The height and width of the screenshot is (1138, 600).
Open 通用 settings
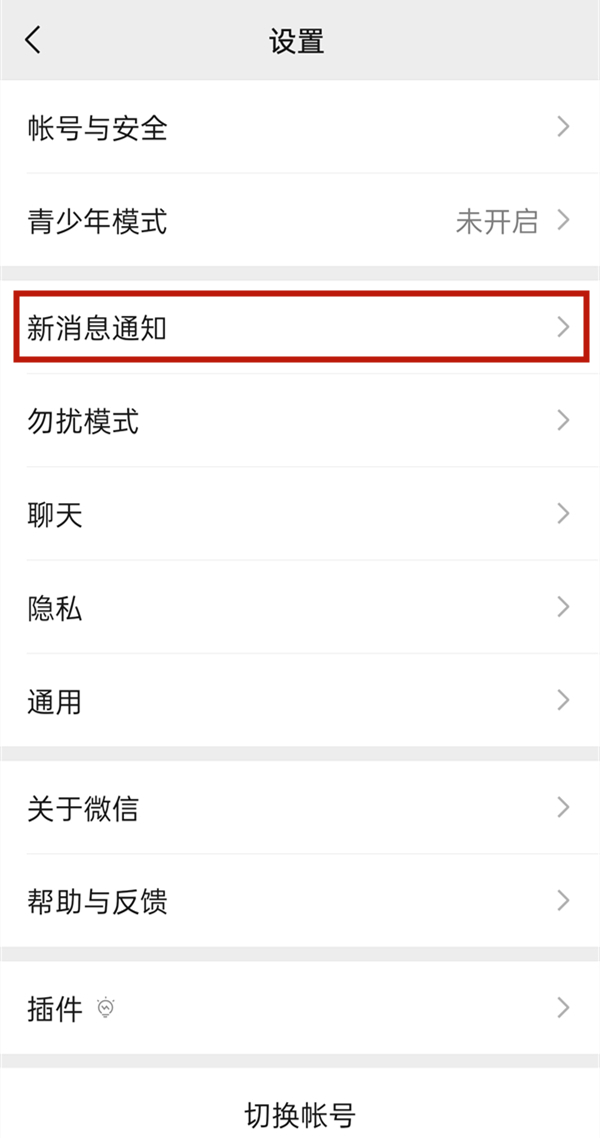click(x=300, y=700)
